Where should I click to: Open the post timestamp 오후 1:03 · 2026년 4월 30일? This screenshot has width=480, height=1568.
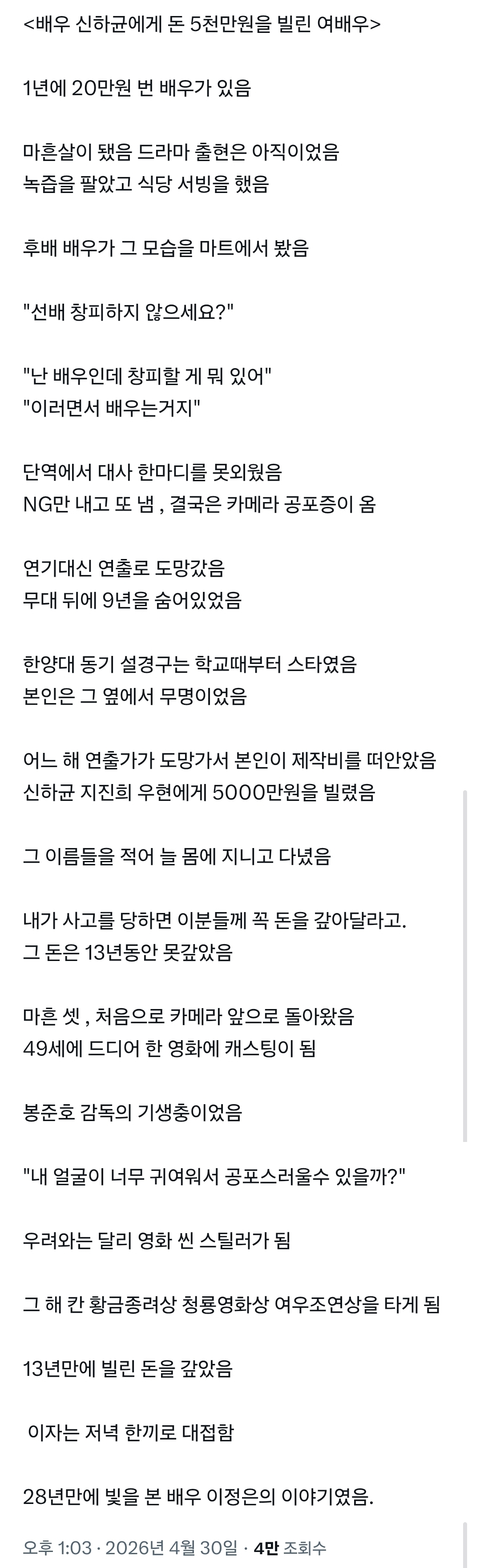(130, 1547)
